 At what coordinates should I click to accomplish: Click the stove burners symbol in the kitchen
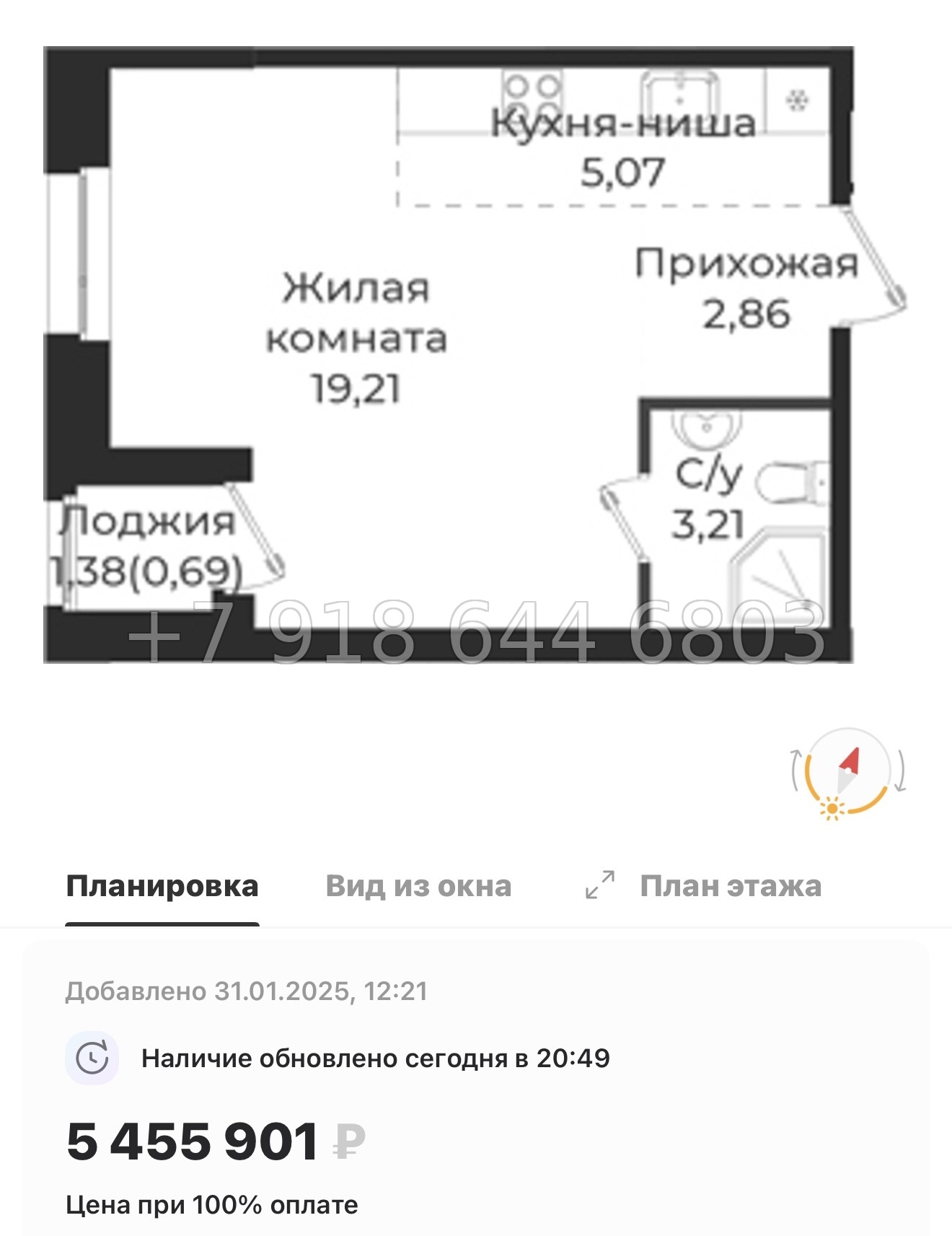point(532,89)
